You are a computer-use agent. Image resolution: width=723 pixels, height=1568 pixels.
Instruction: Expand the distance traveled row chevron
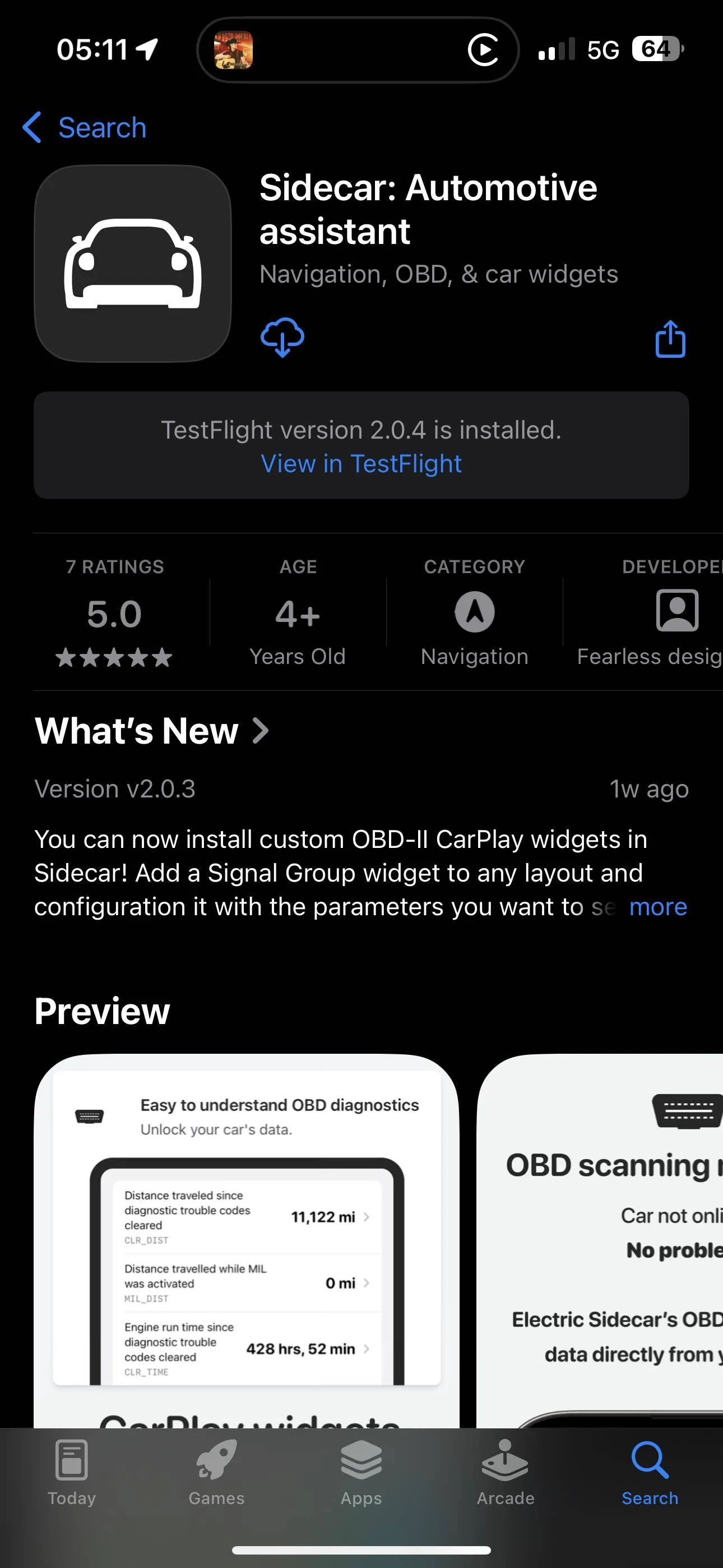click(x=366, y=1217)
